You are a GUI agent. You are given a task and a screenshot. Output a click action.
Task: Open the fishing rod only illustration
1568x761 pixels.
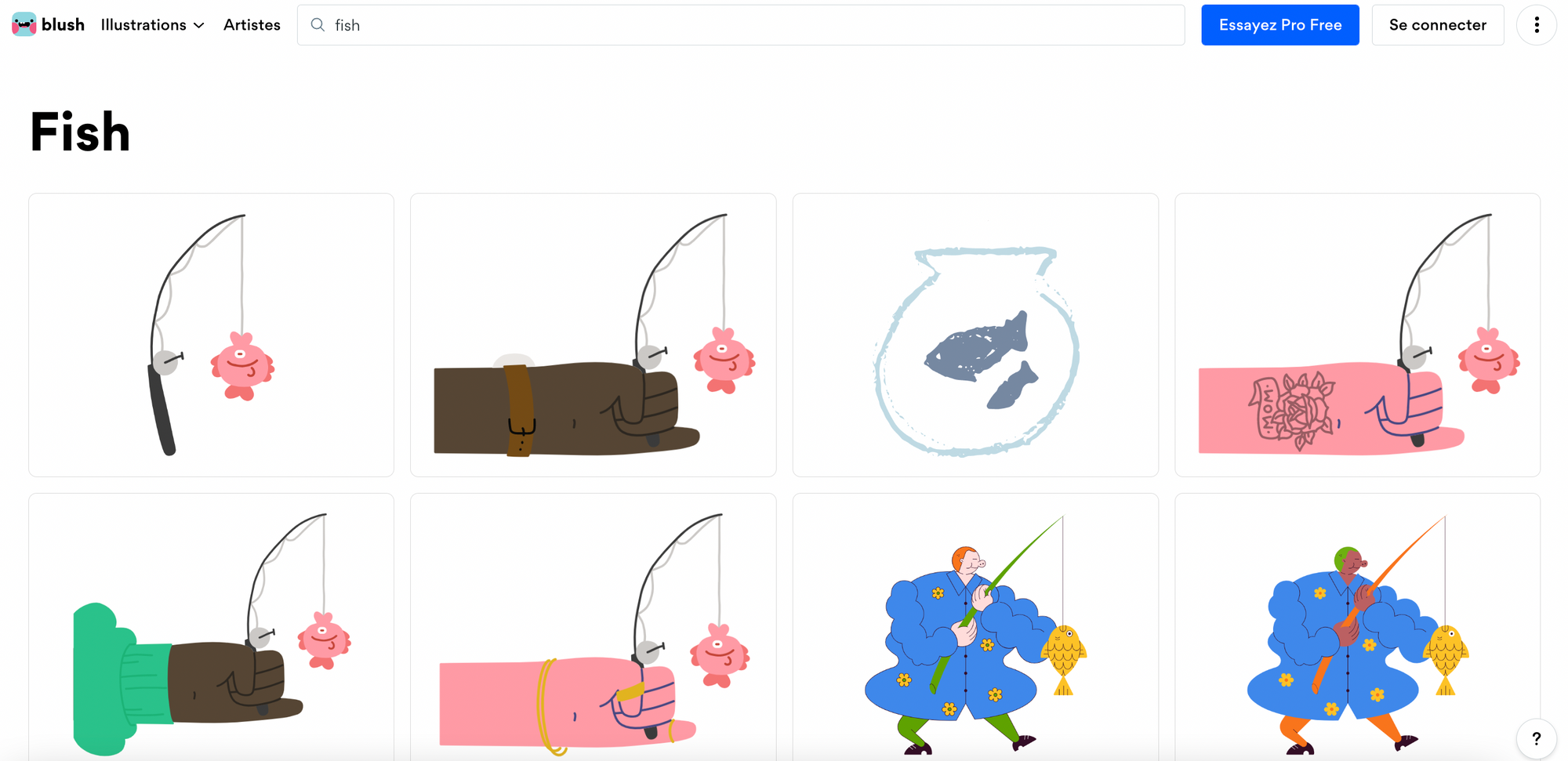click(x=211, y=335)
